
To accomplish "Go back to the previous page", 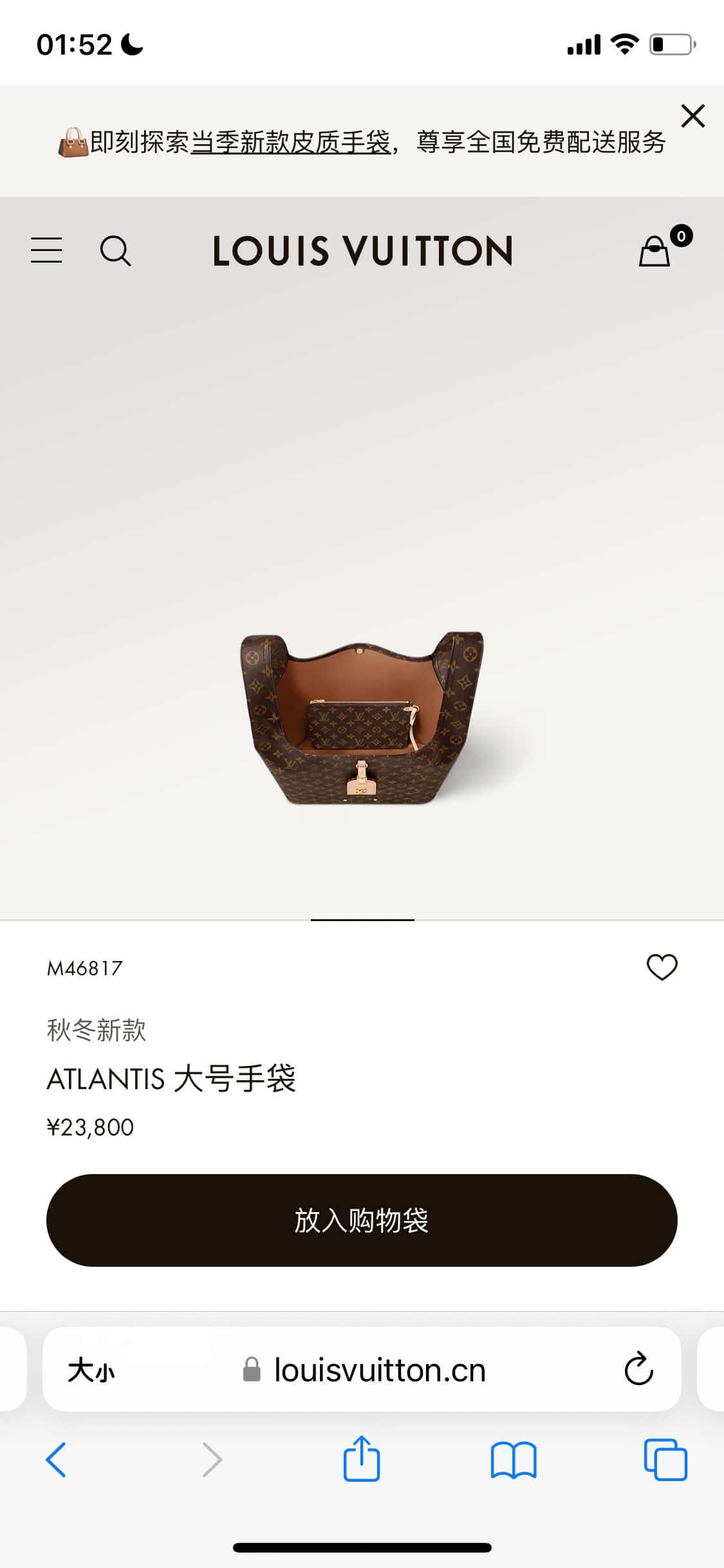I will pos(56,1459).
